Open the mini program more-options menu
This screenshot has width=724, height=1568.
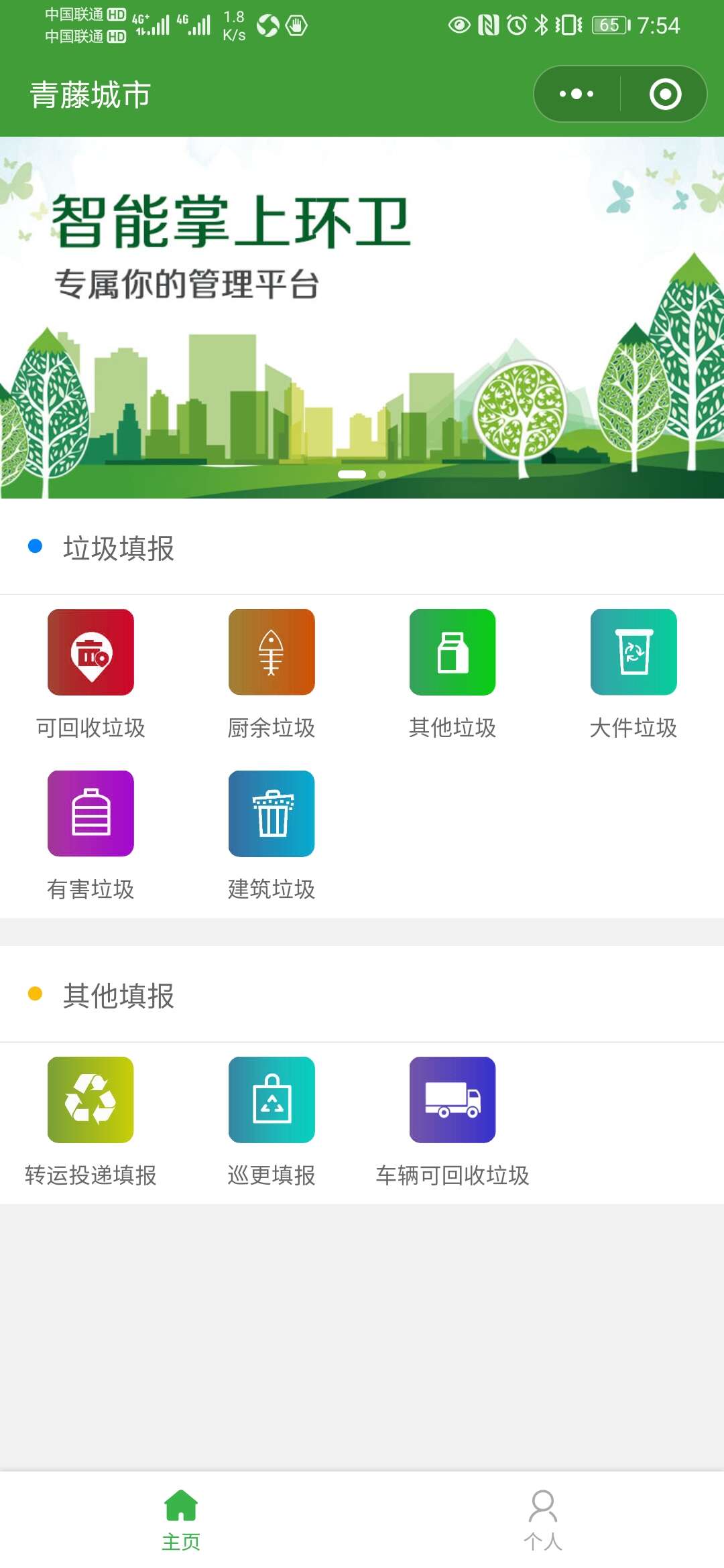577,94
